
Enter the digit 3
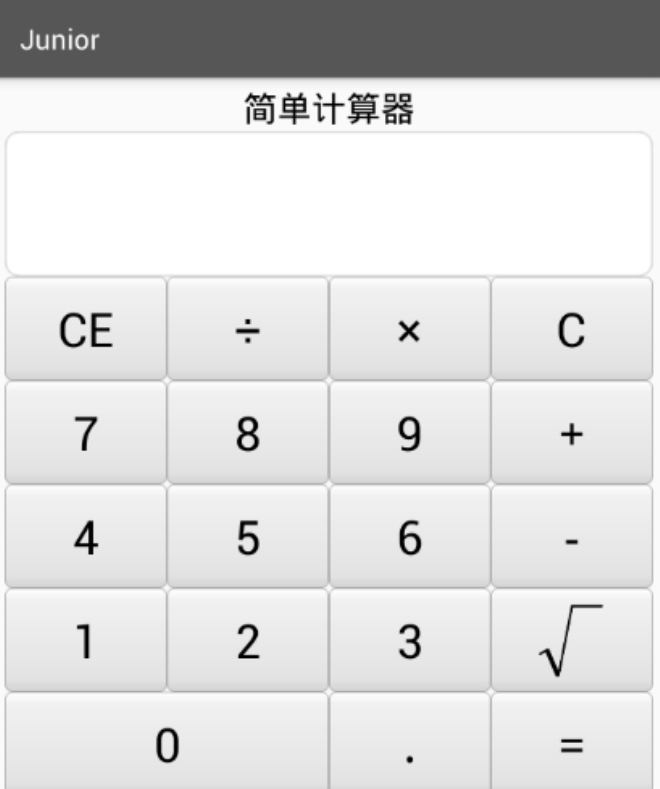(410, 641)
